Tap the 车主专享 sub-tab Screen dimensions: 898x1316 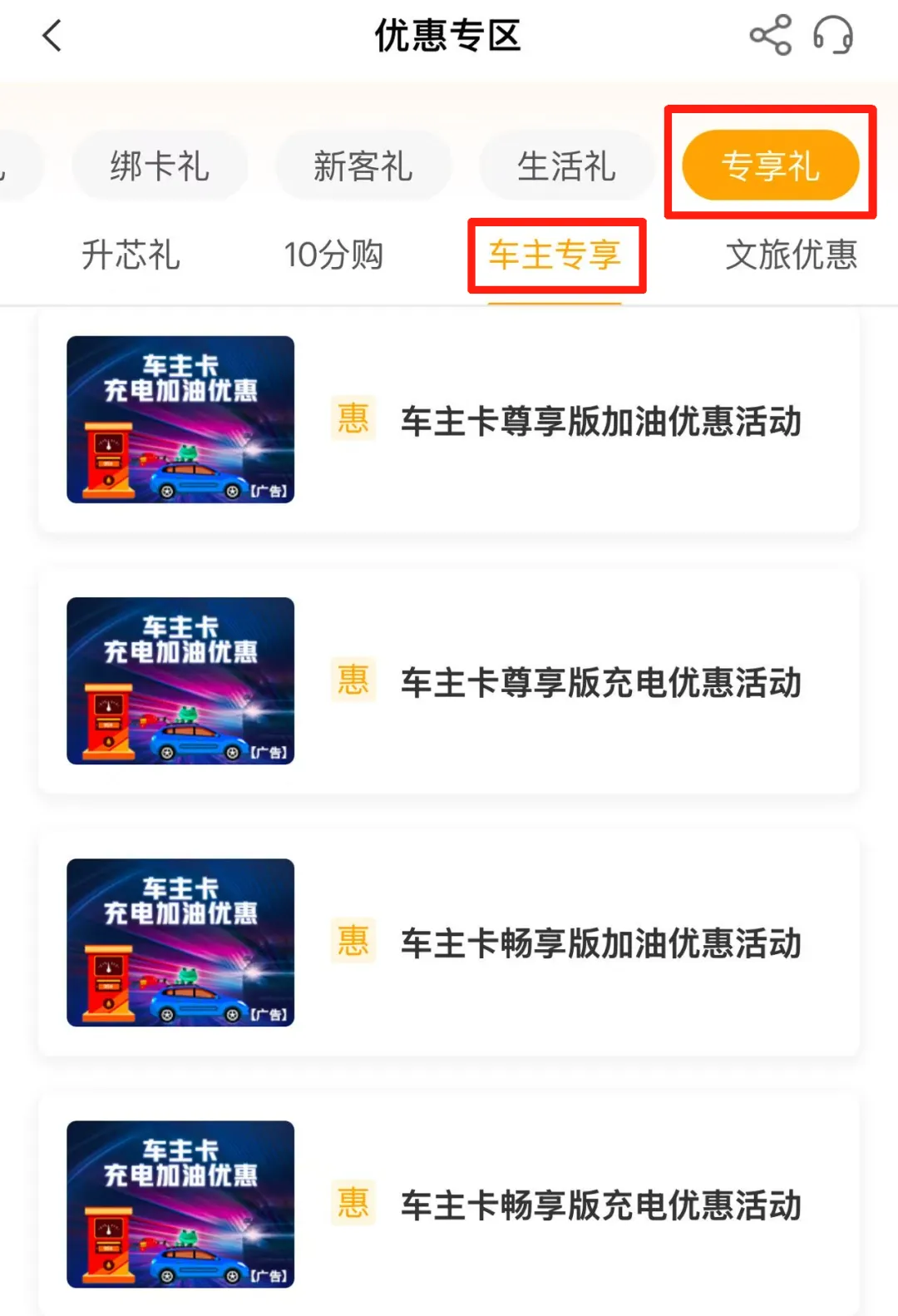point(555,255)
